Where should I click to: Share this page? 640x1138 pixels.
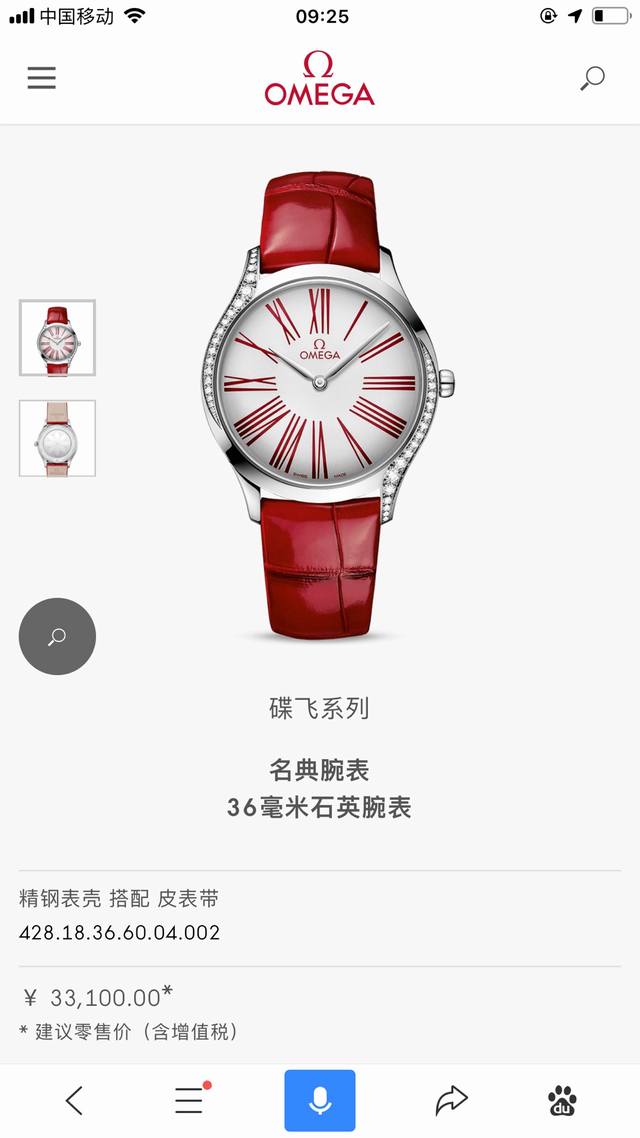coord(451,1100)
